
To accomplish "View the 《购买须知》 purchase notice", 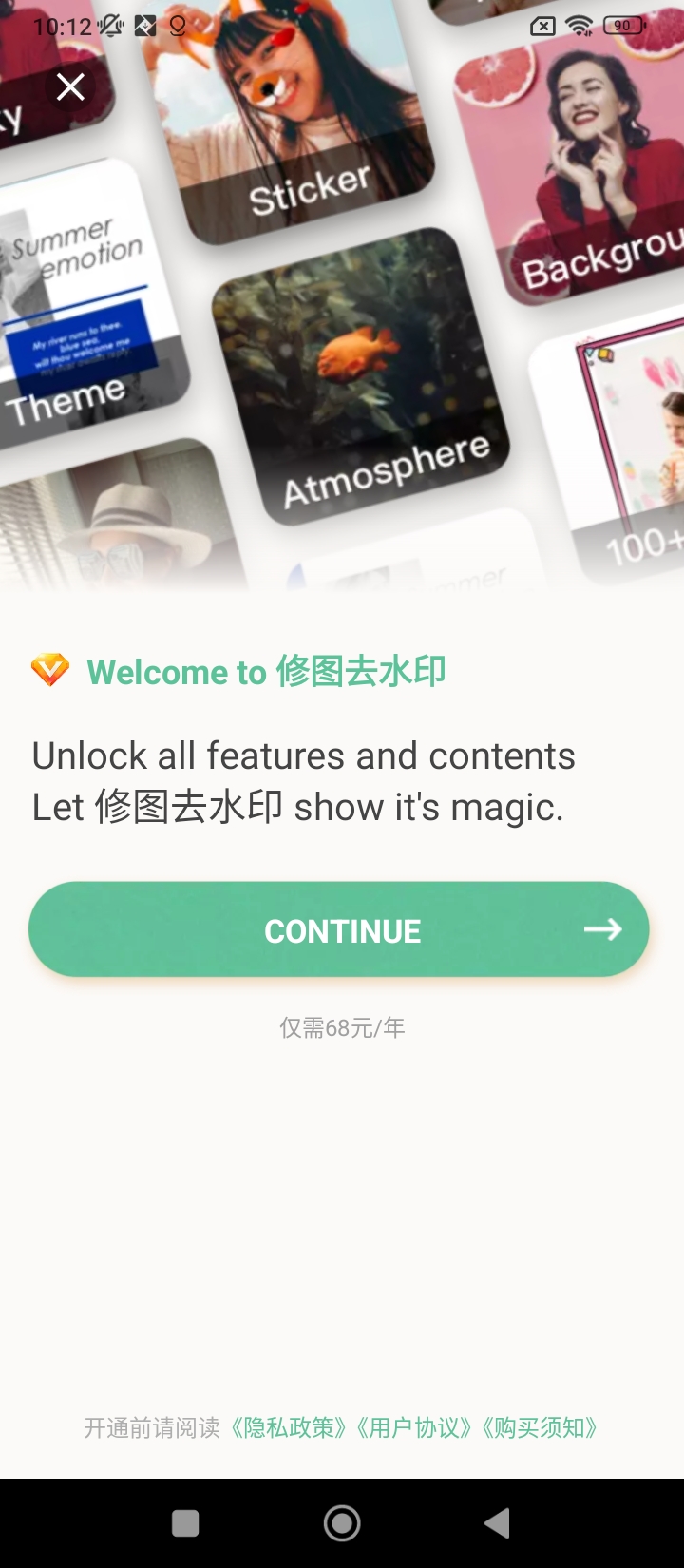I will [540, 1427].
